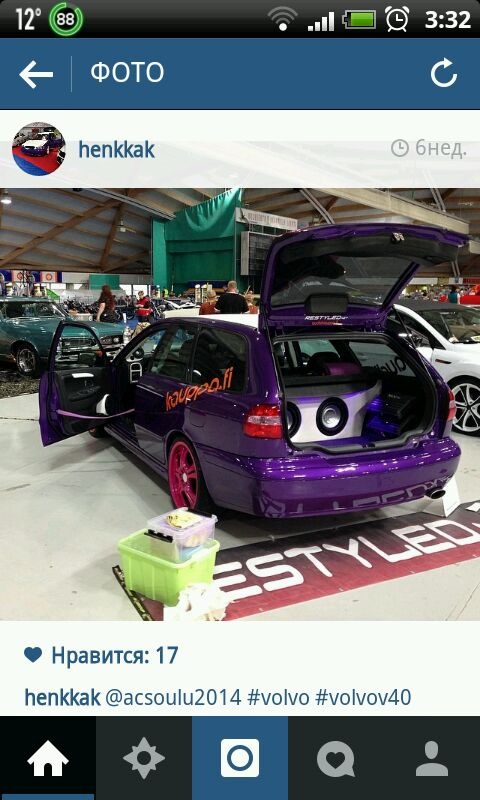Switch to the activity heart tab
The height and width of the screenshot is (800, 480).
click(x=336, y=758)
